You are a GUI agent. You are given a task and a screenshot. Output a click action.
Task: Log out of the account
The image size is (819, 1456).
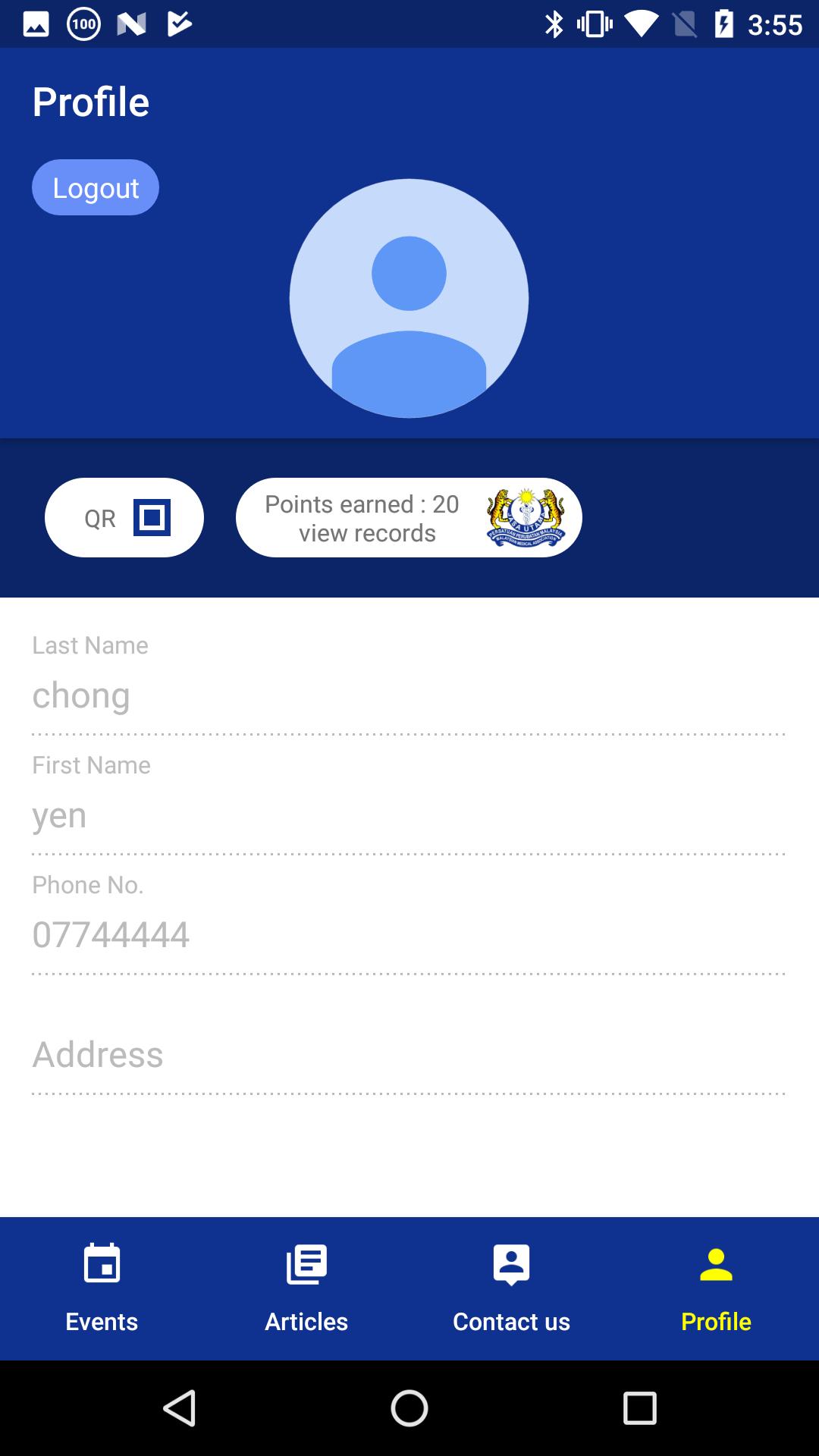pos(96,187)
